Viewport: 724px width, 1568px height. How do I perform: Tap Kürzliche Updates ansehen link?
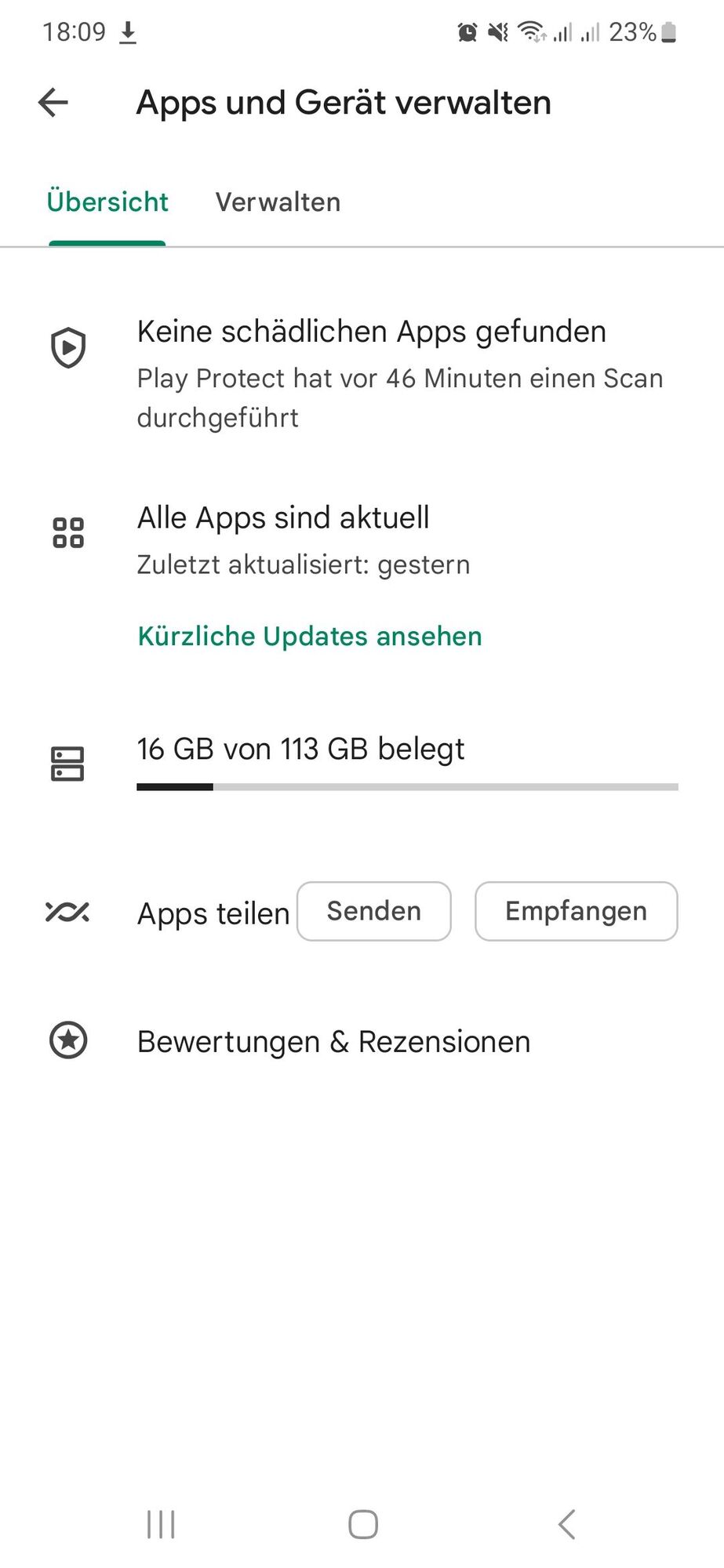click(310, 636)
